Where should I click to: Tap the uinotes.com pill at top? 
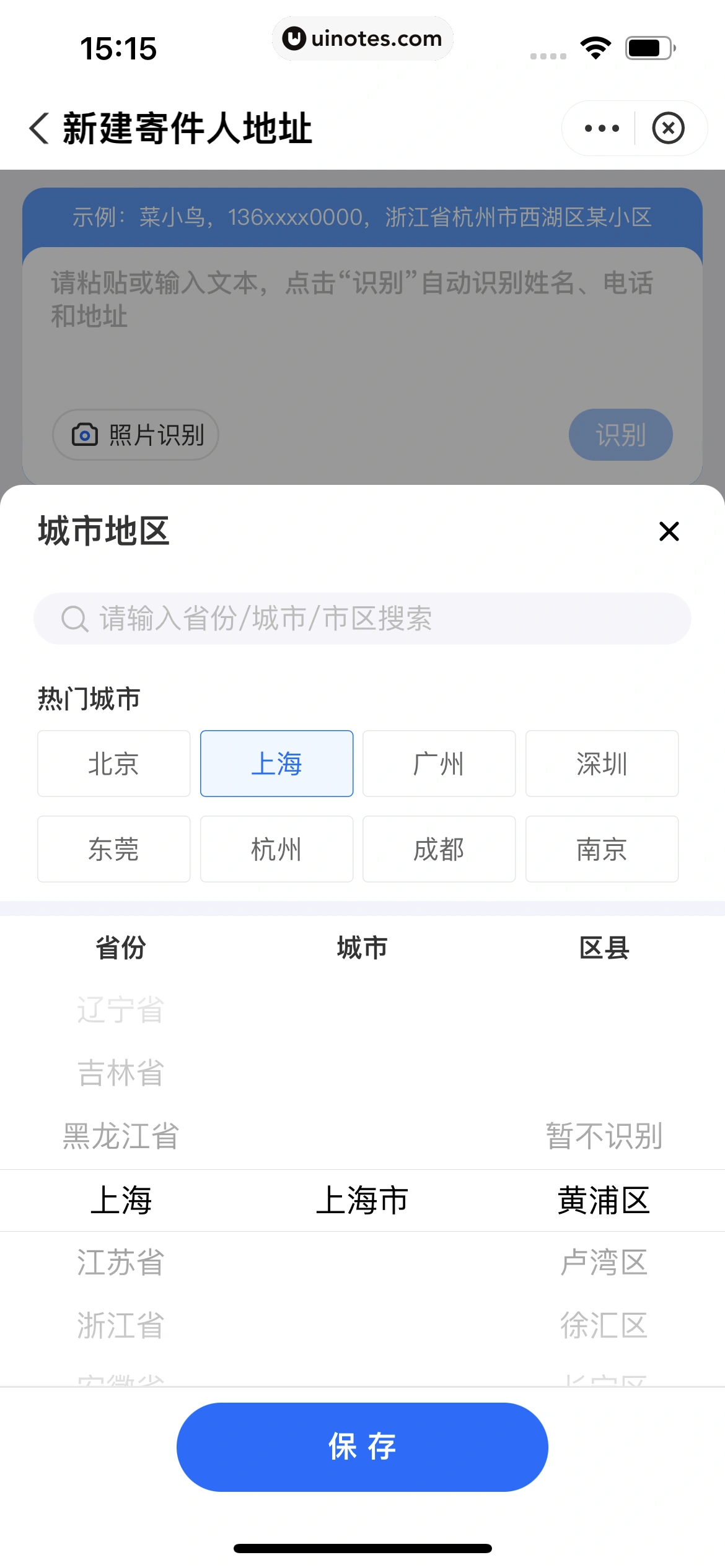(362, 38)
